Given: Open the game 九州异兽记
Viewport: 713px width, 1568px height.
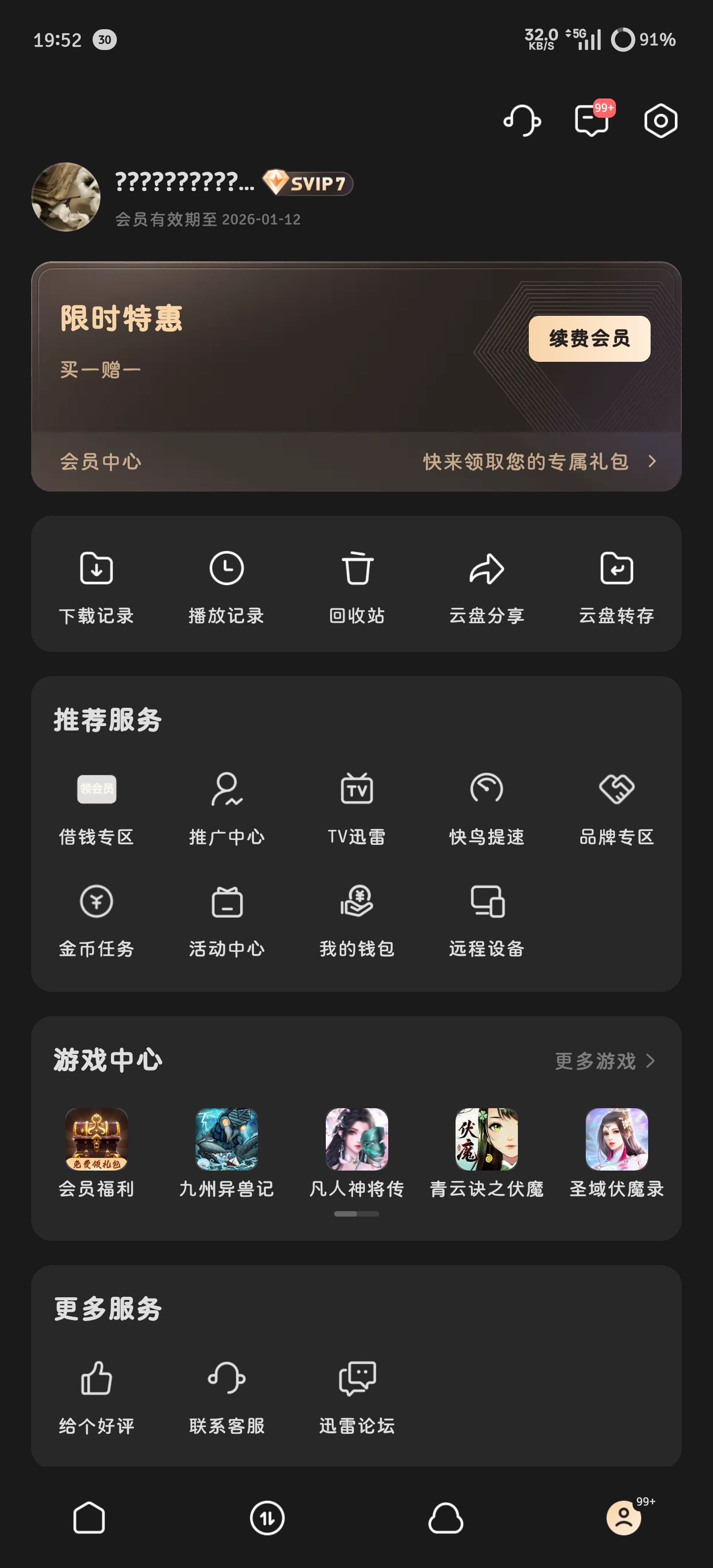Looking at the screenshot, I should [x=226, y=1151].
